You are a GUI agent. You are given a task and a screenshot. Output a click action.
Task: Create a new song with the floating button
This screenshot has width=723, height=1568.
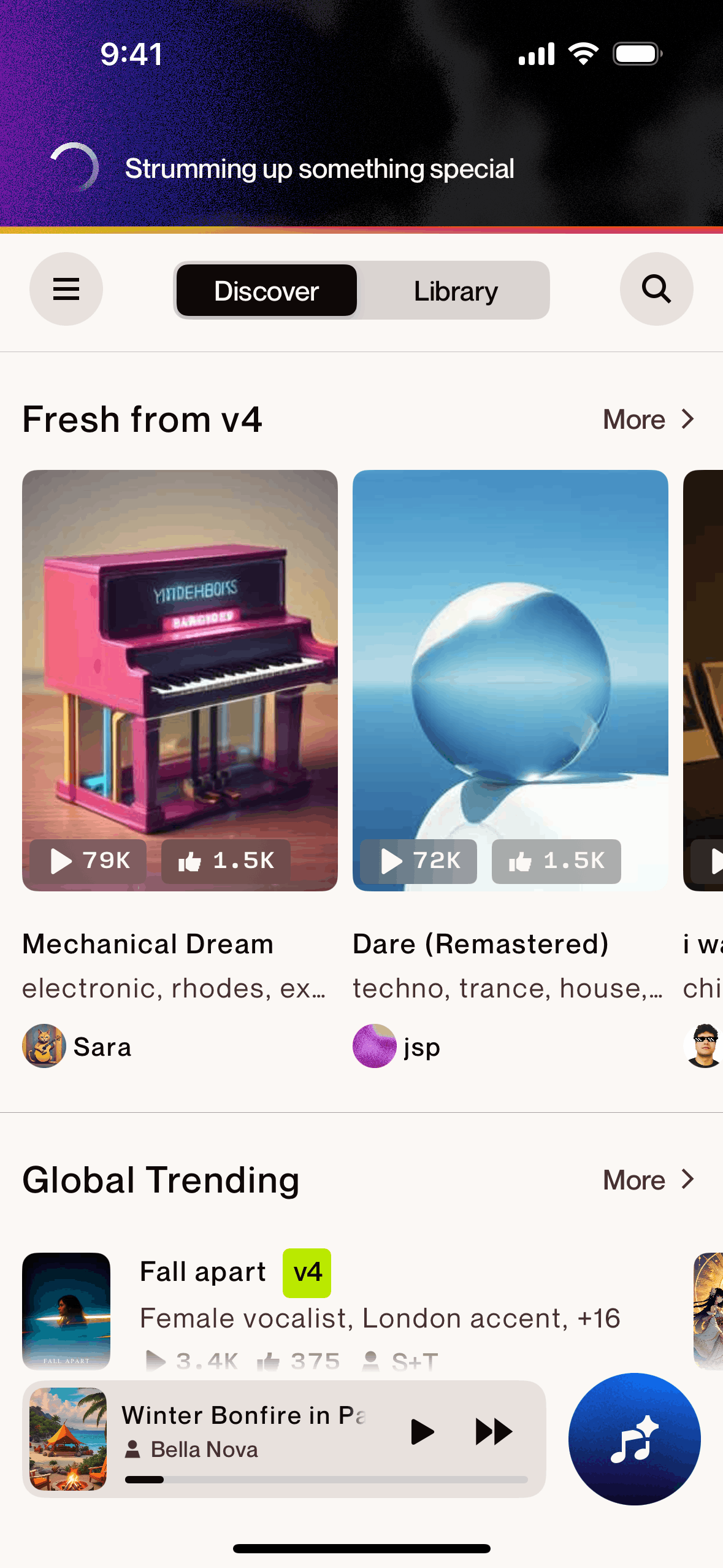pos(634,1439)
